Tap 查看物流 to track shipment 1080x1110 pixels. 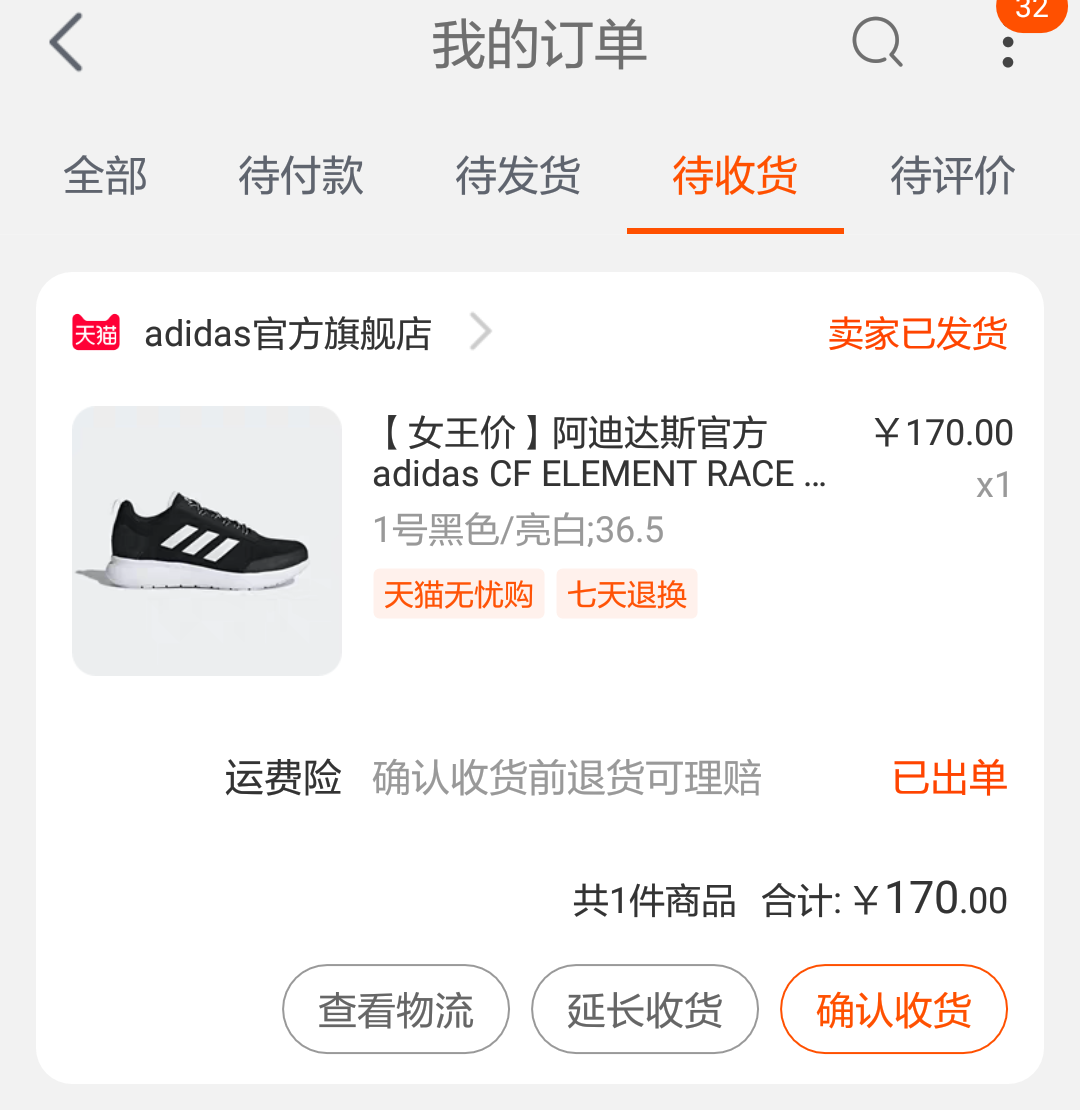coord(396,1009)
